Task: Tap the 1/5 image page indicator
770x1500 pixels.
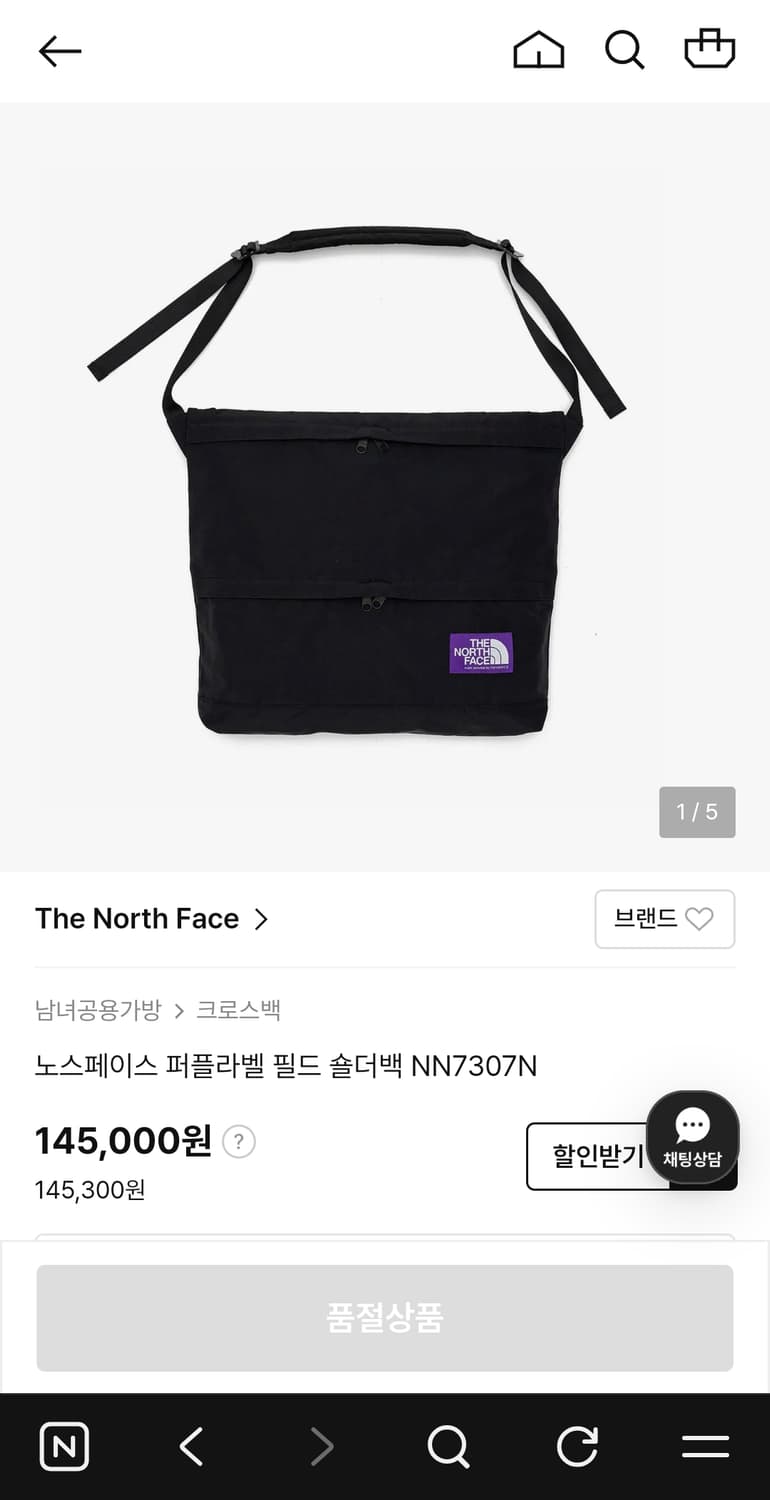Action: [697, 812]
